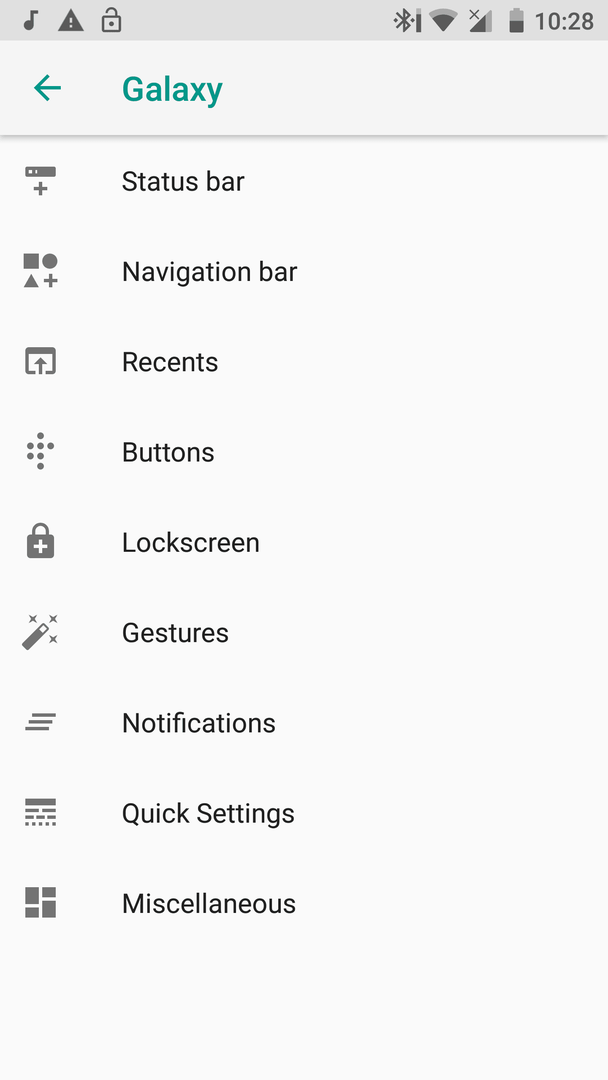This screenshot has height=1080, width=608.
Task: Open Quick Settings customization
Action: tap(304, 813)
